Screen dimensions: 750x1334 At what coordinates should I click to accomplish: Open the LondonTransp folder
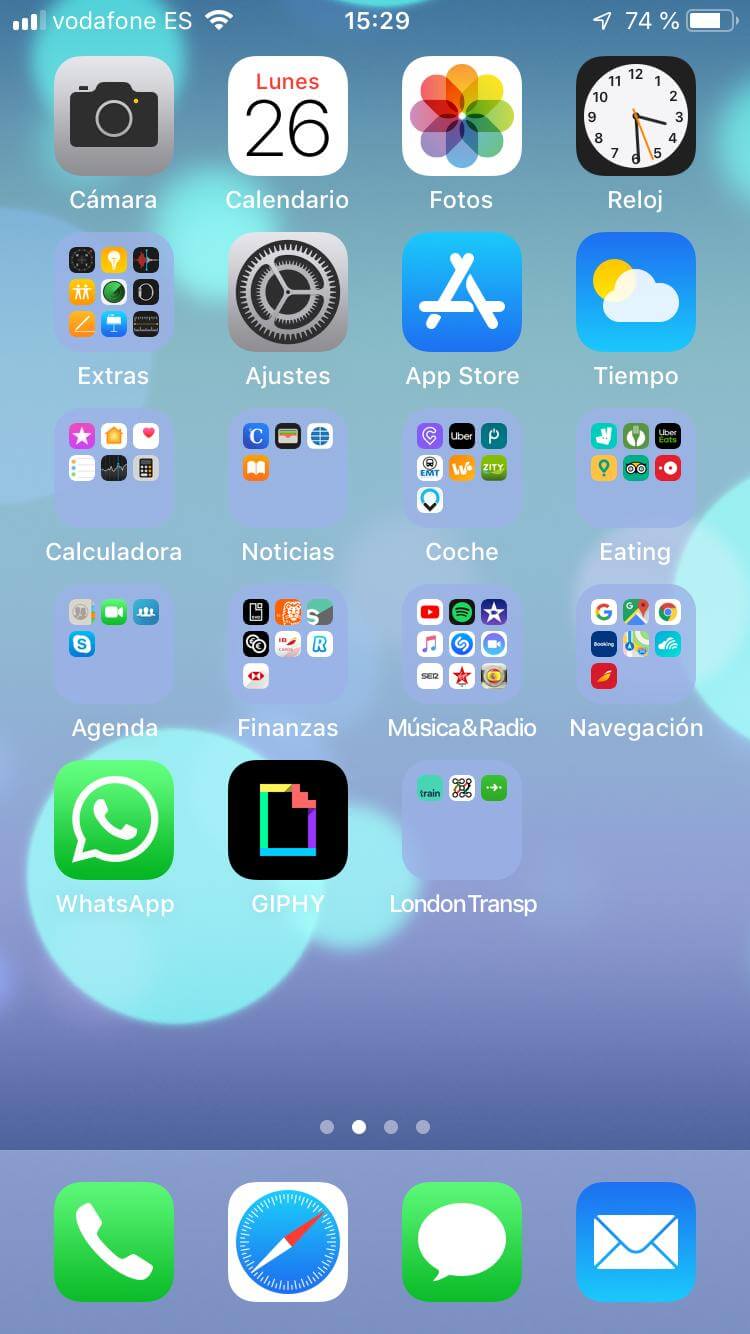[x=462, y=820]
